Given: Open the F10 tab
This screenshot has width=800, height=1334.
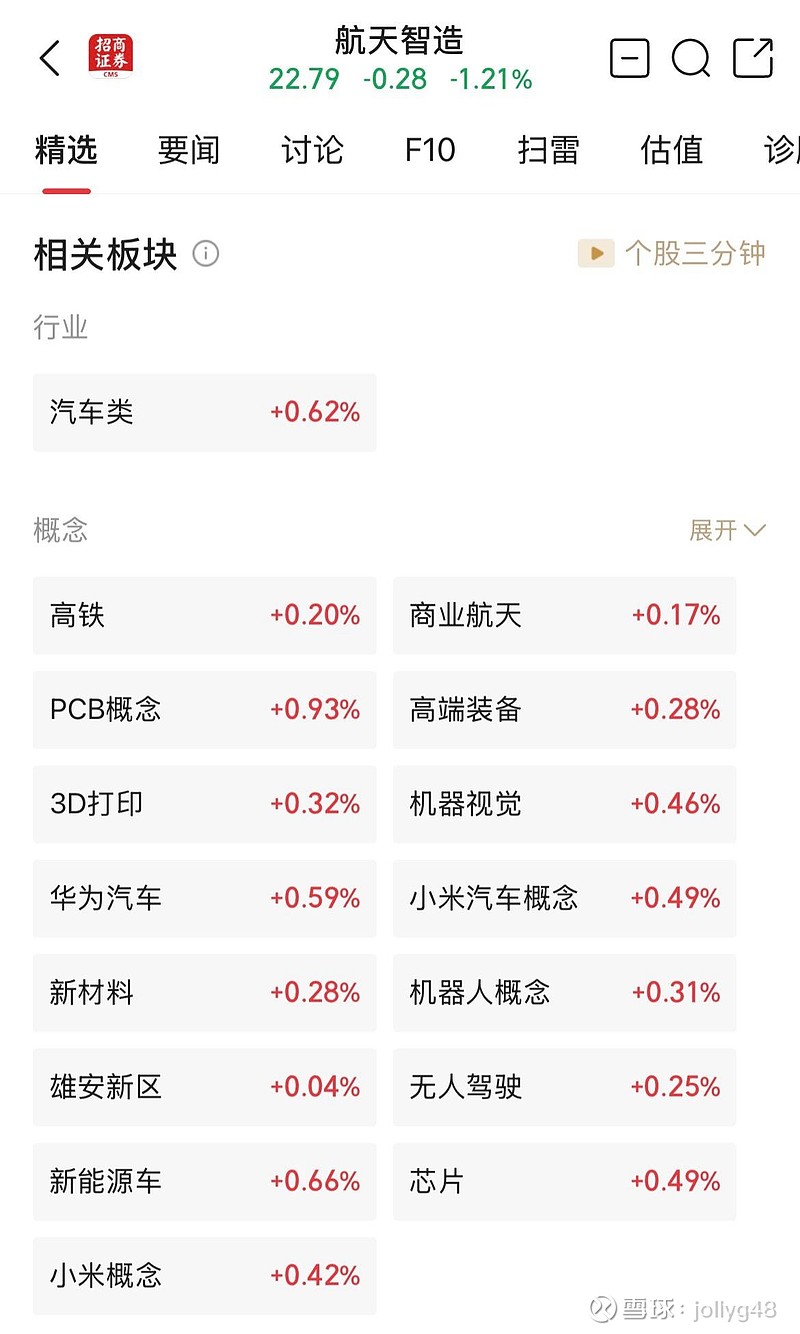Looking at the screenshot, I should pyautogui.click(x=430, y=150).
